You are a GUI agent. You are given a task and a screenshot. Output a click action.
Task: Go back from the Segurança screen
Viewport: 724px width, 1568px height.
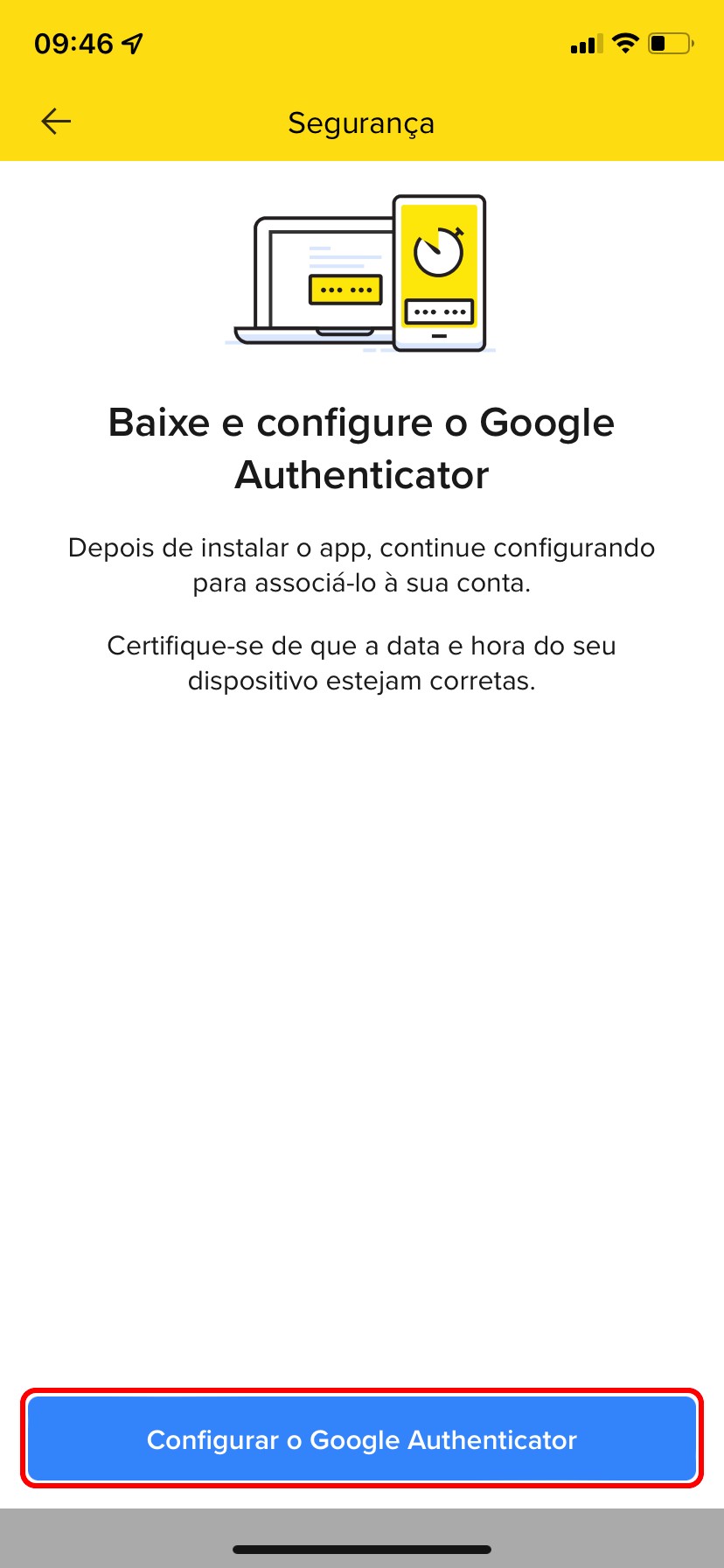tap(56, 122)
